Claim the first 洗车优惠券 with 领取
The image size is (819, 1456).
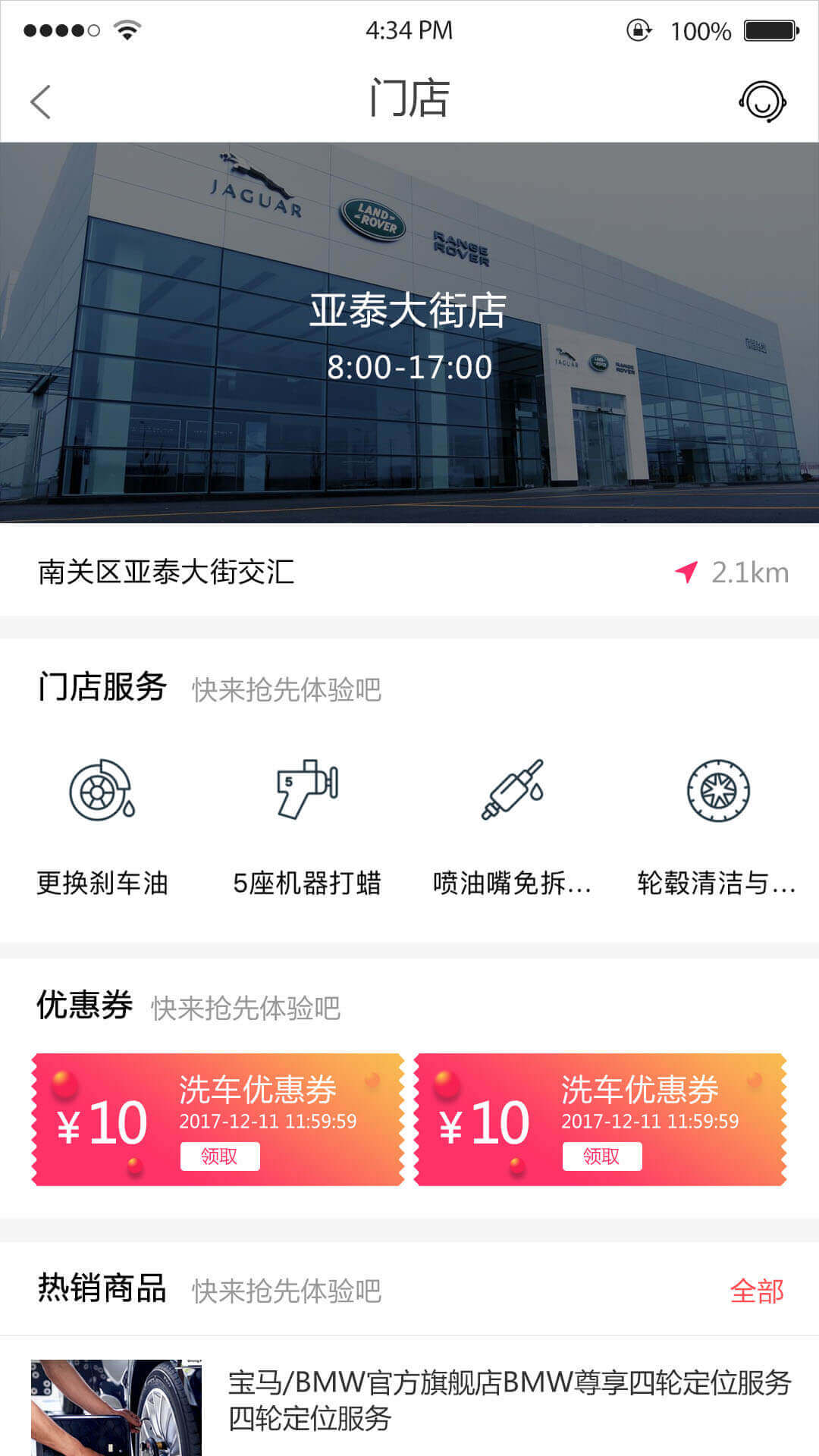[220, 1156]
